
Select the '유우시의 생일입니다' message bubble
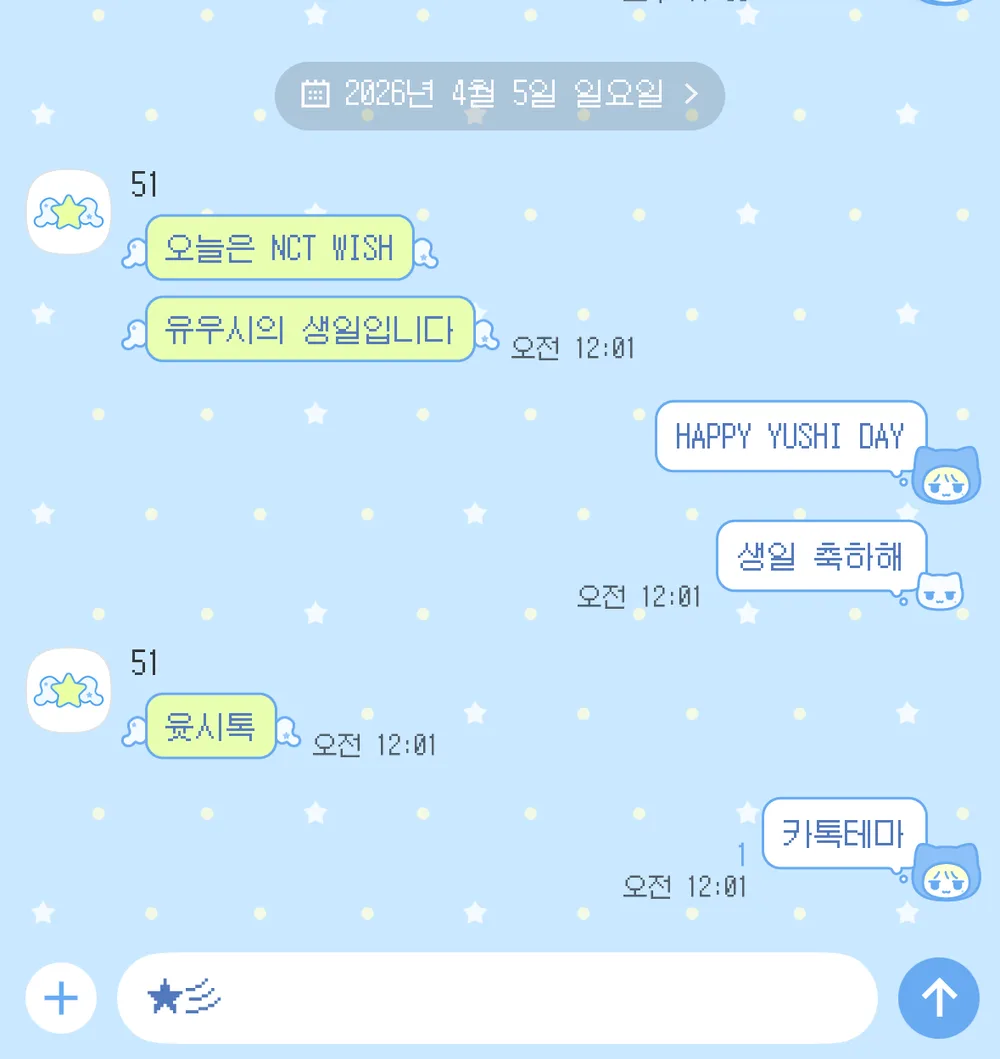click(x=309, y=329)
